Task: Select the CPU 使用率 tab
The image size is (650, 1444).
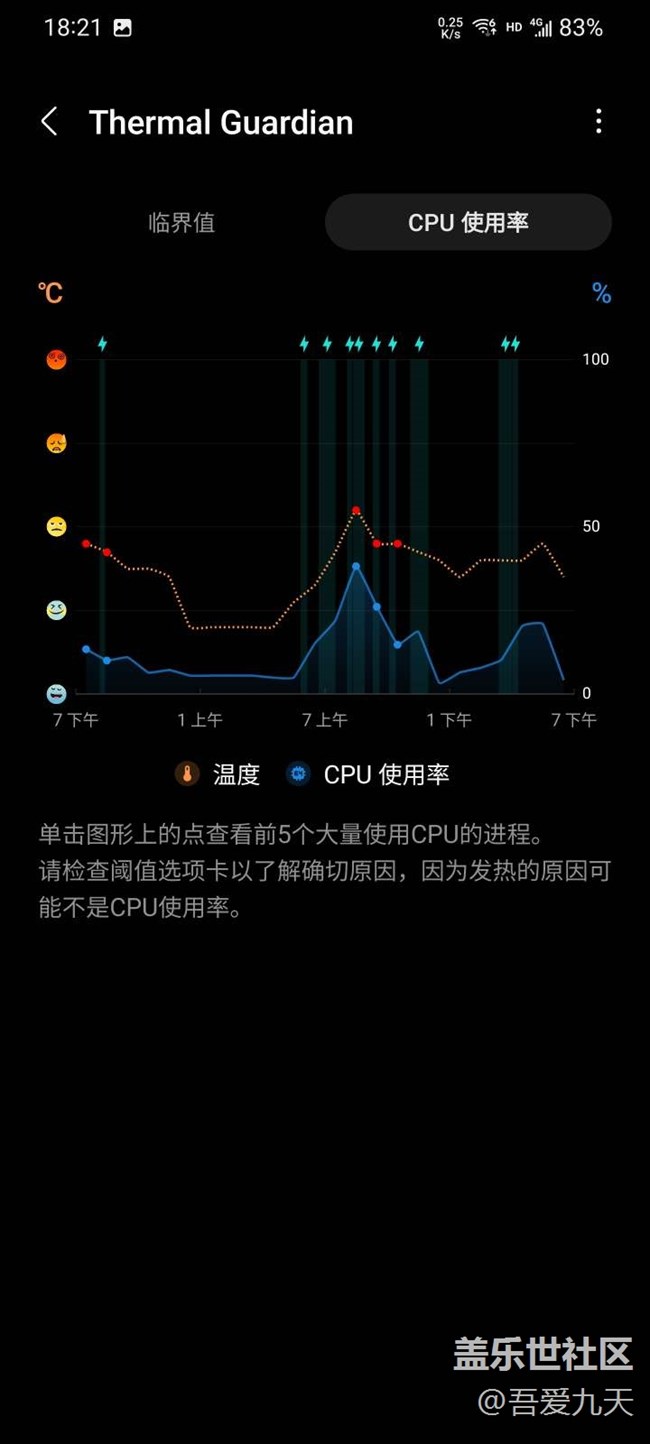Action: tap(468, 222)
